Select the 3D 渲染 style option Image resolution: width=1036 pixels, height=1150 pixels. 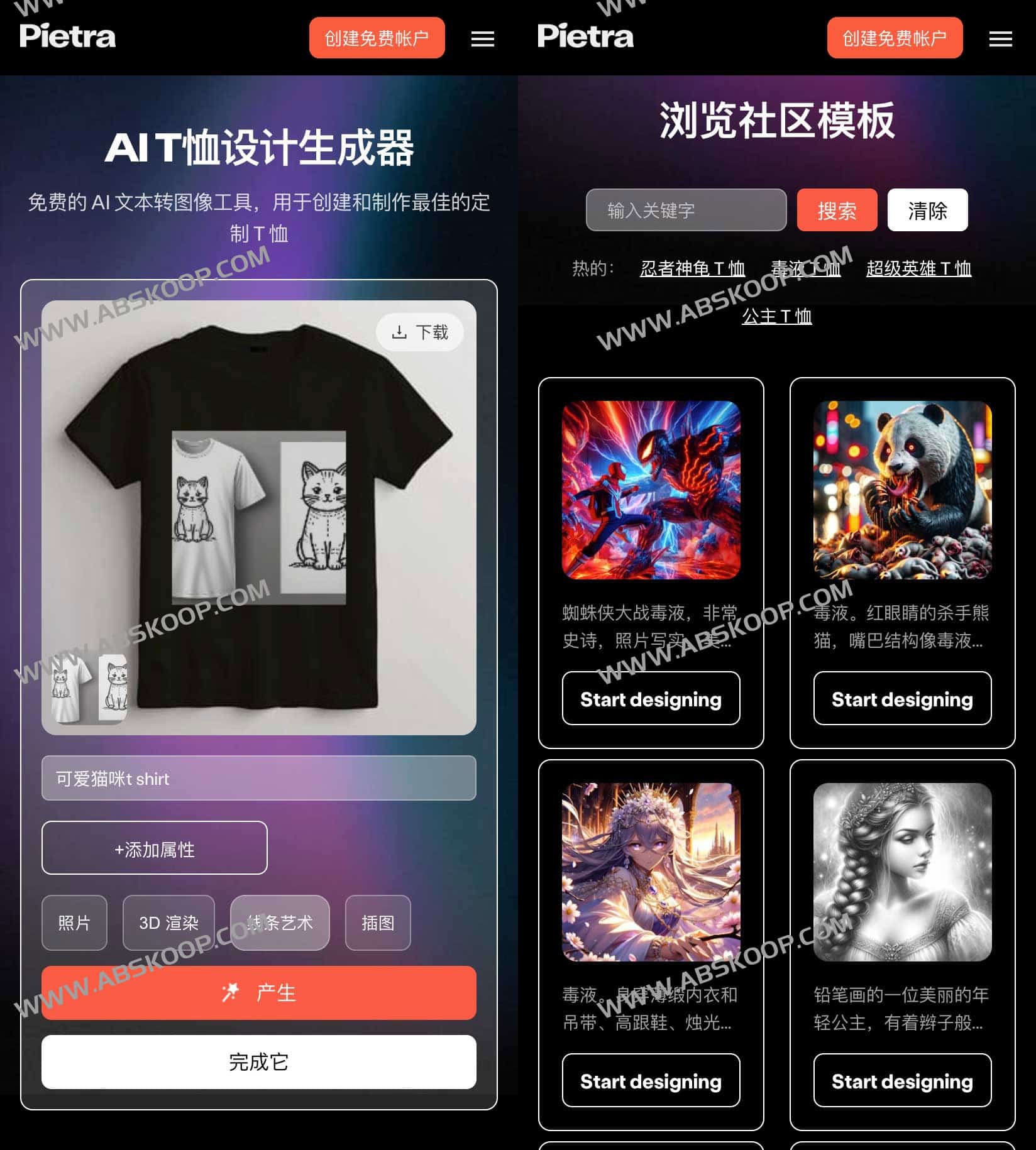click(x=168, y=923)
